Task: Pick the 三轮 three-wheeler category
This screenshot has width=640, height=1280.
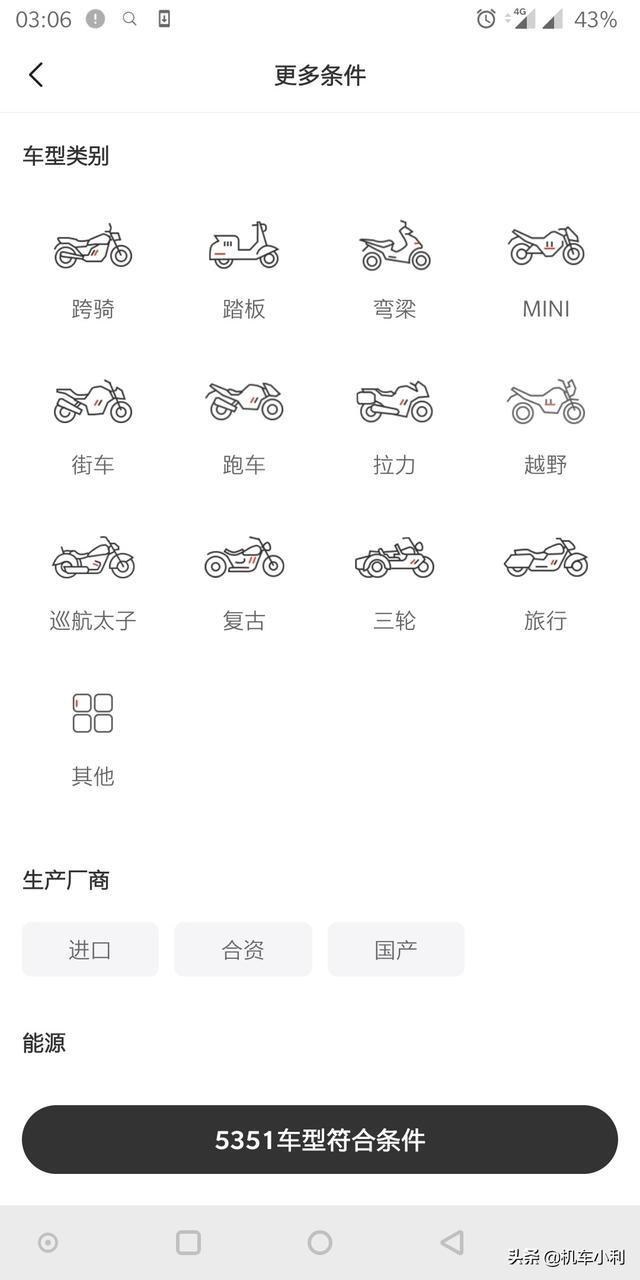Action: (394, 582)
